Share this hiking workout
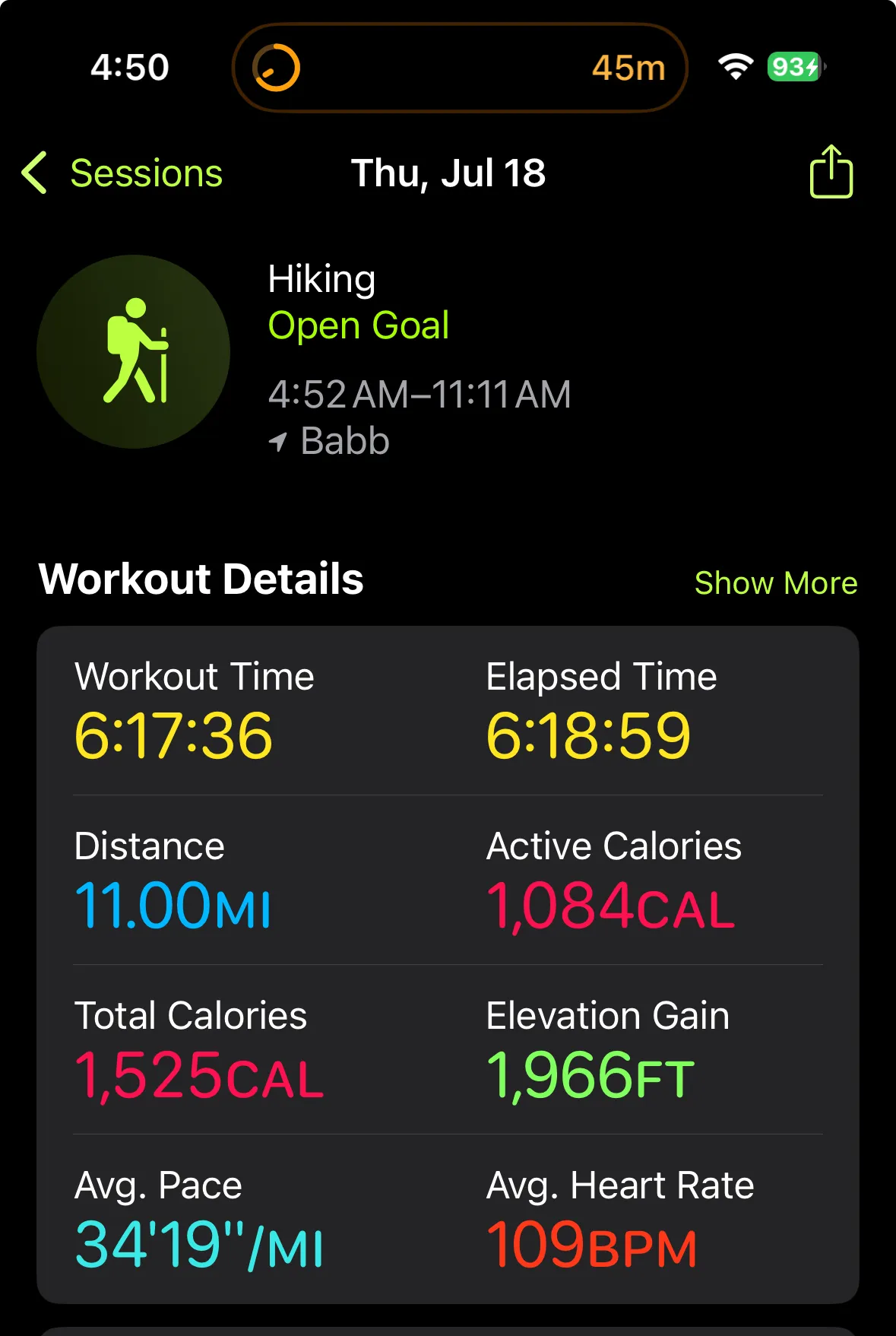Viewport: 896px width, 1336px height. [831, 172]
